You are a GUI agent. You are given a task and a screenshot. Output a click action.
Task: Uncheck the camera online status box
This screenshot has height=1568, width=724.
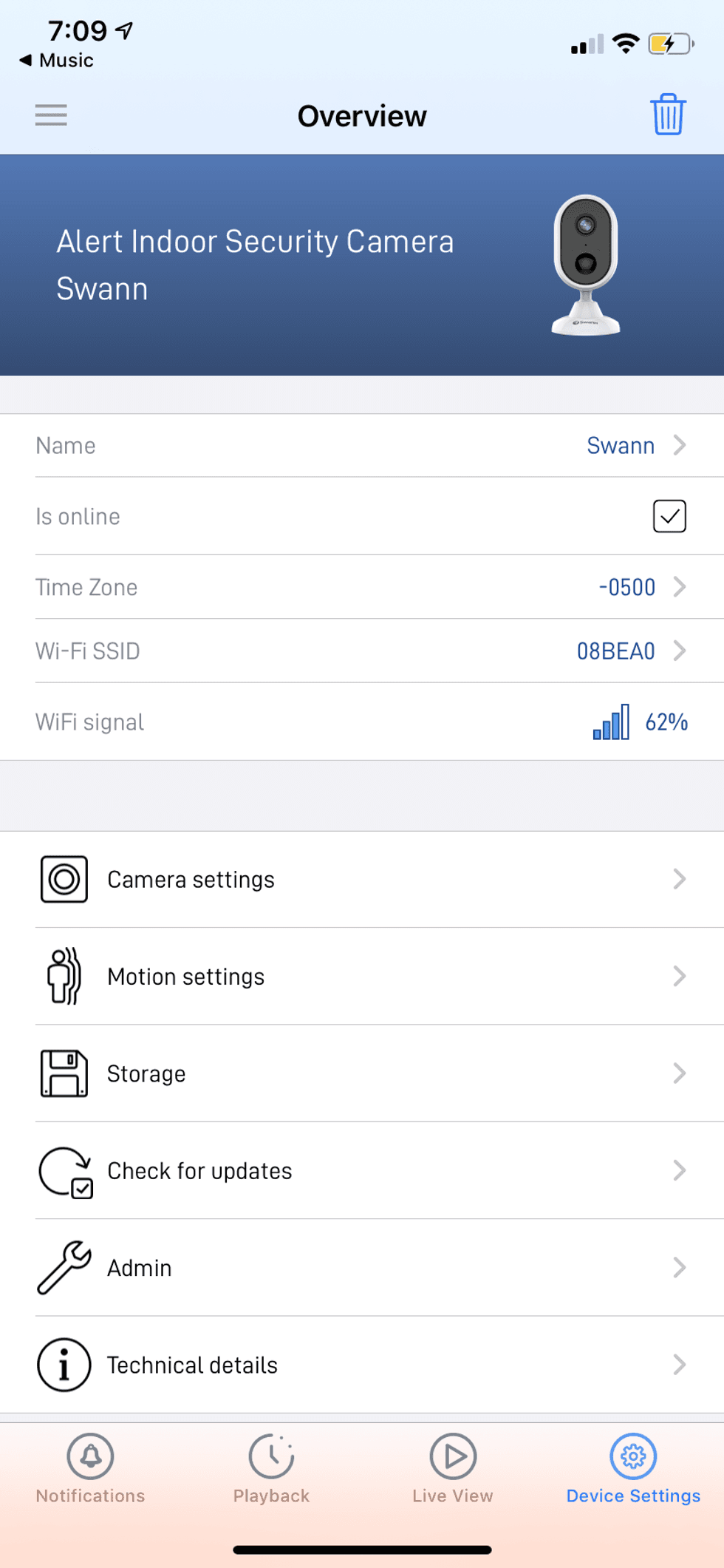point(669,516)
